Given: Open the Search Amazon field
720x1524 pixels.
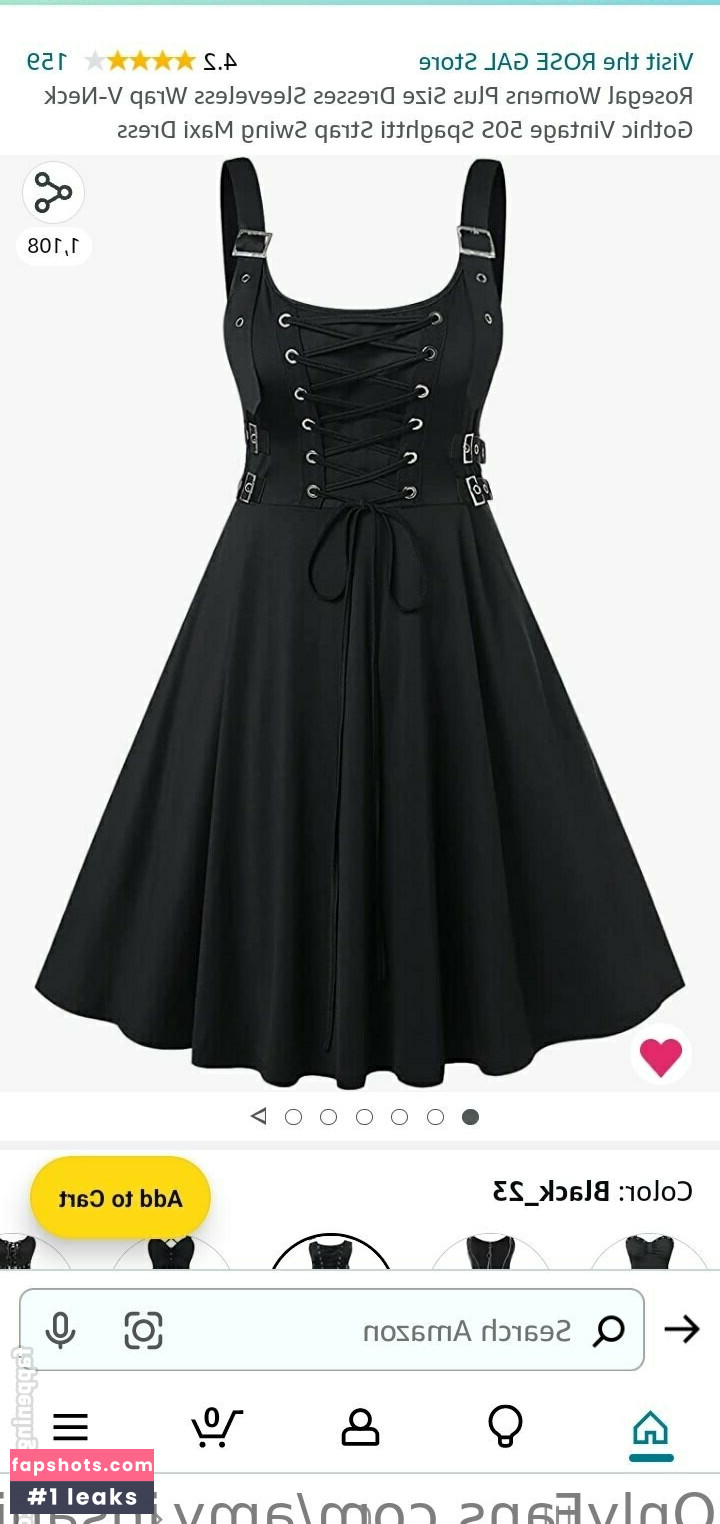Looking at the screenshot, I should [x=420, y=1330].
